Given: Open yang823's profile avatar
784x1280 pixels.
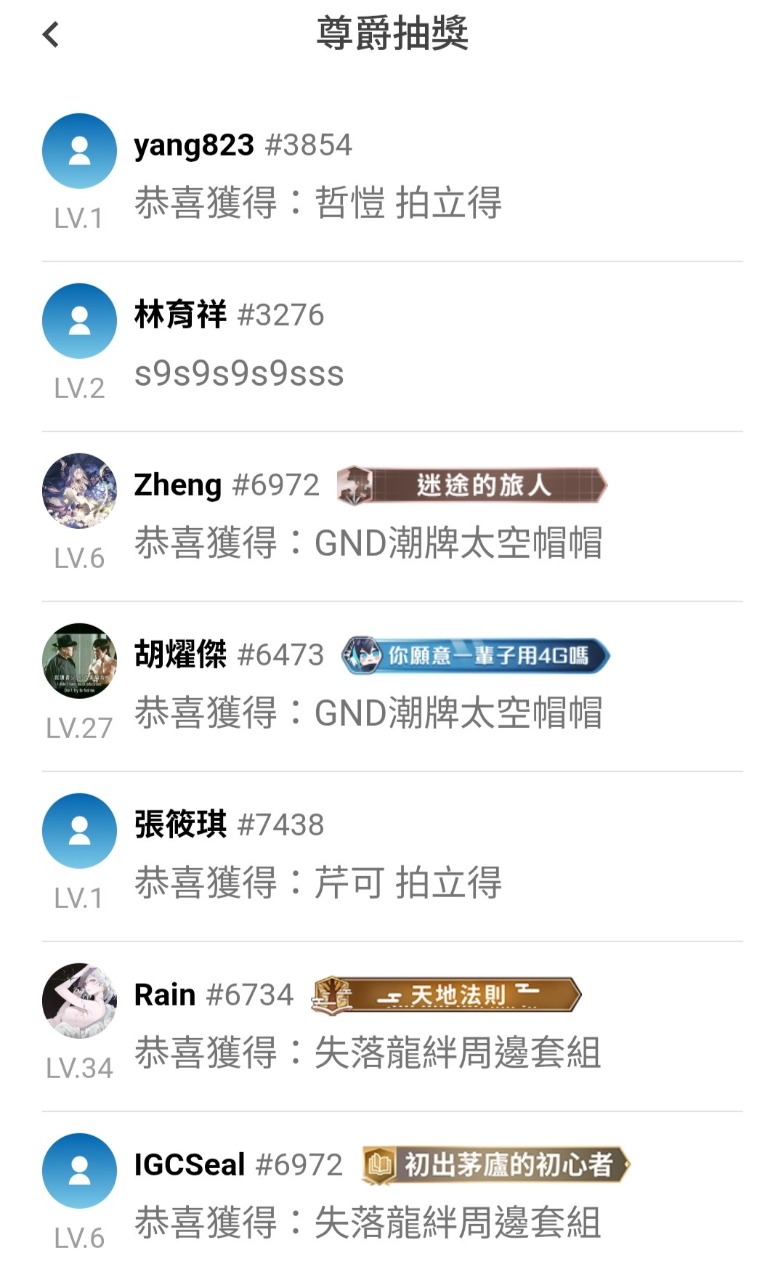Looking at the screenshot, I should [x=79, y=151].
